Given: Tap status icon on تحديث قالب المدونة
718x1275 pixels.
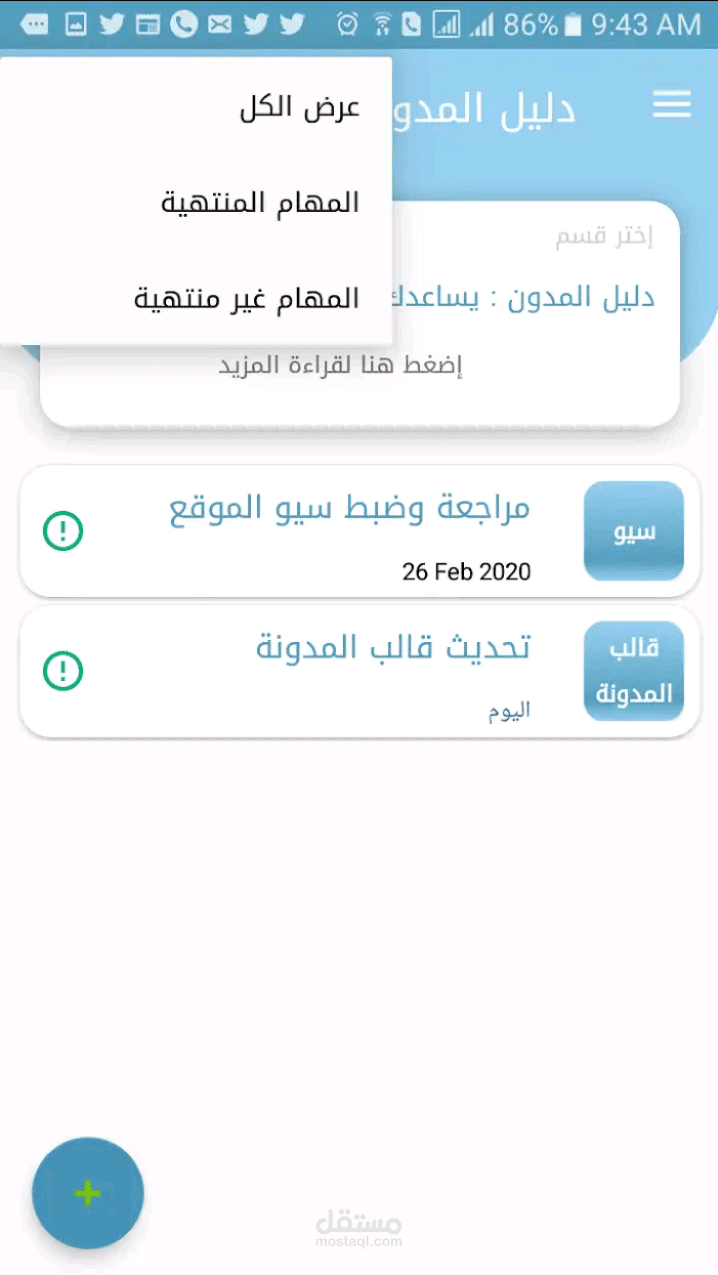Looking at the screenshot, I should click(x=63, y=670).
